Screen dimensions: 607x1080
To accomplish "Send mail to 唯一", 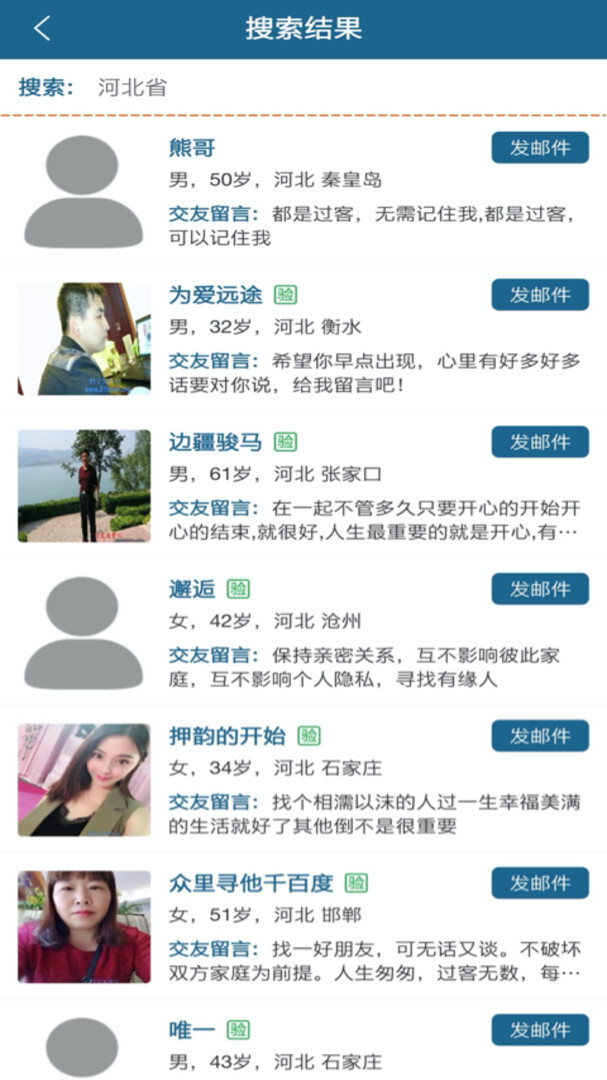I will (x=539, y=1030).
